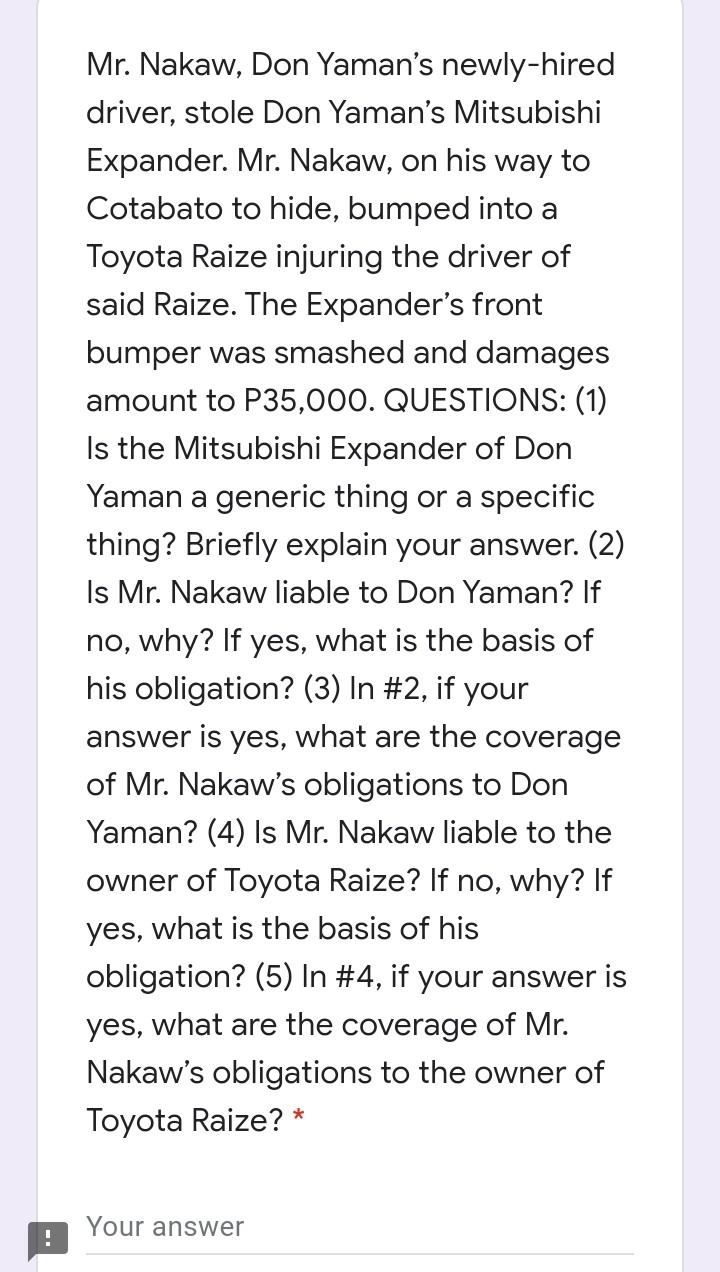Click the question card area
Screen dimensions: 720x1272
click(x=360, y=600)
